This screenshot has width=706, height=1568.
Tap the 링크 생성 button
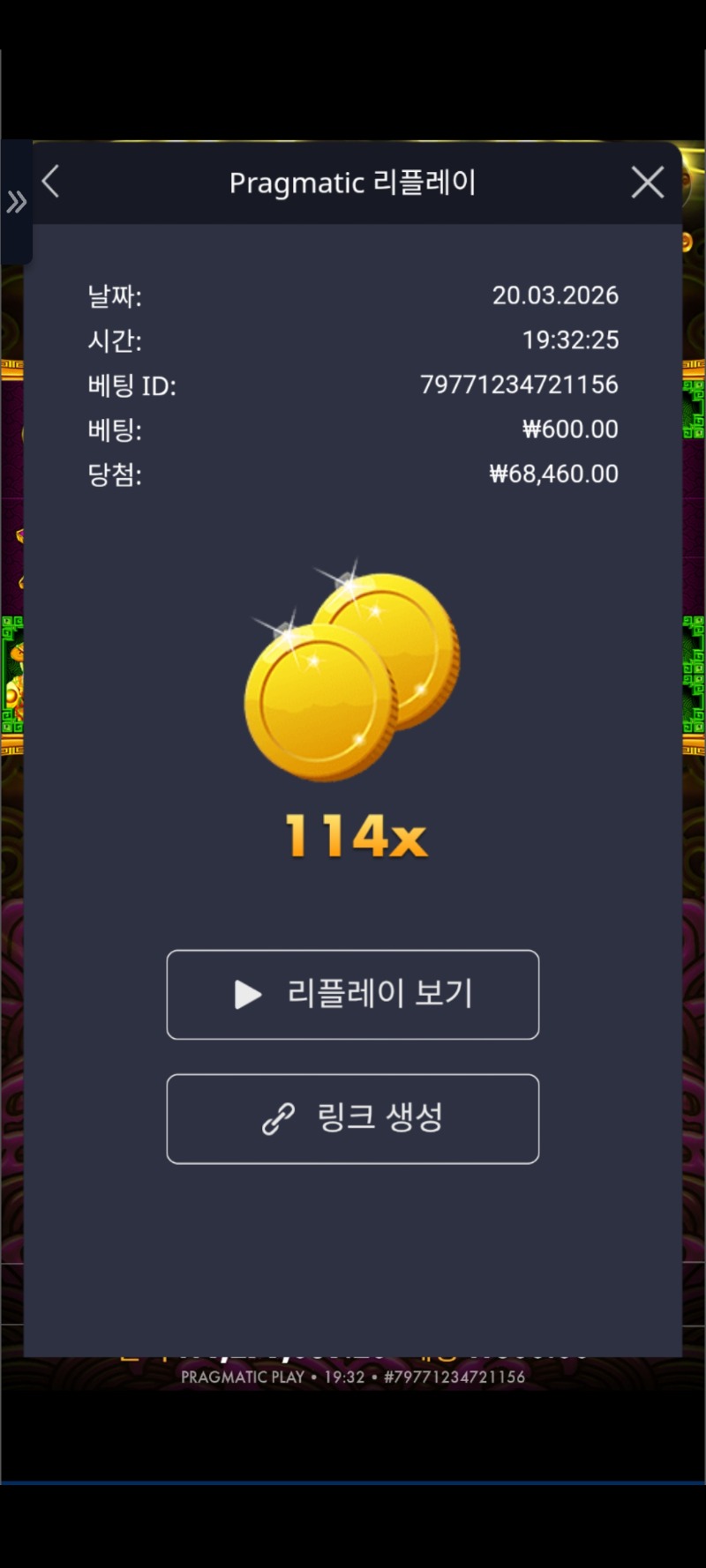click(353, 1118)
